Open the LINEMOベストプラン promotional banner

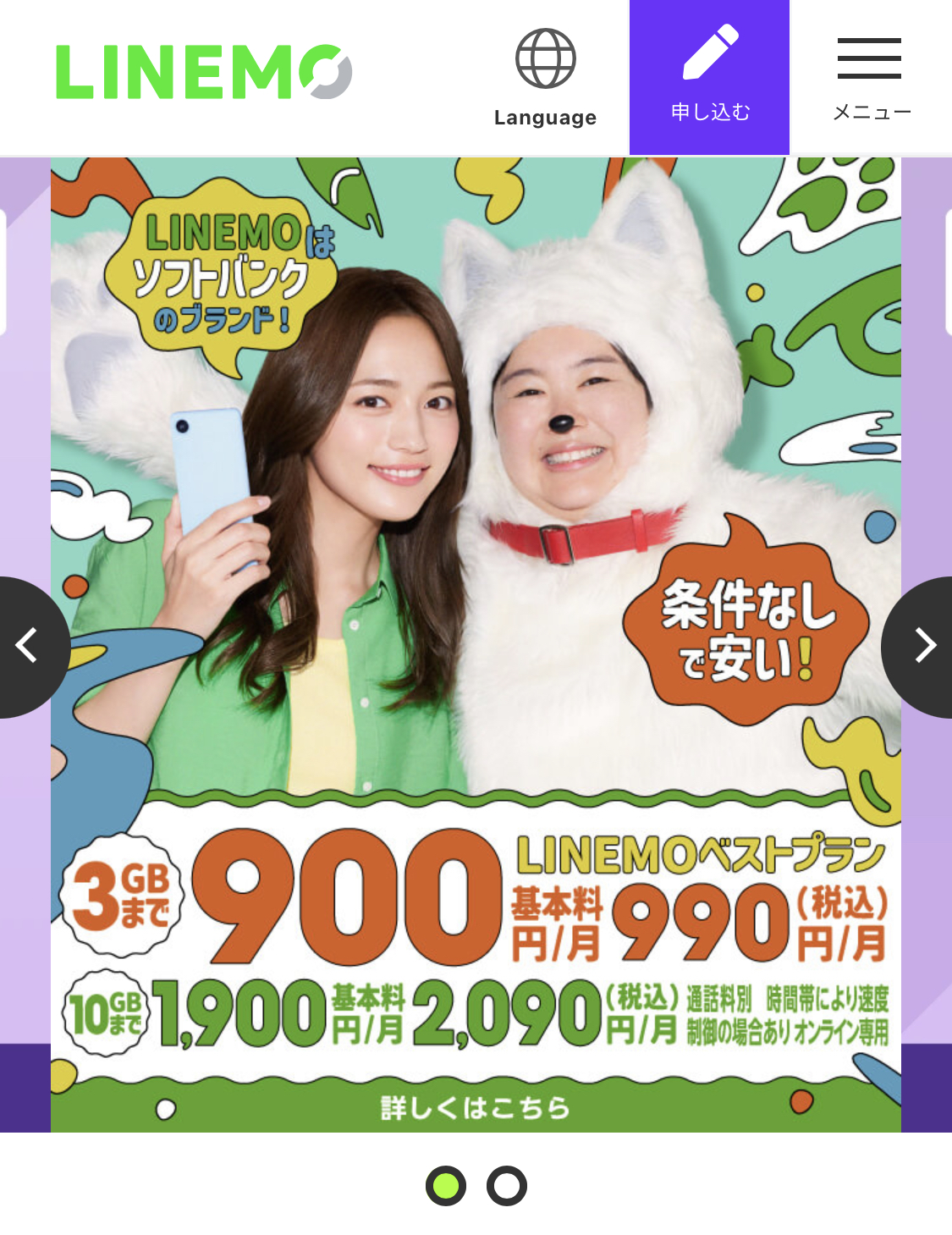coord(476,643)
